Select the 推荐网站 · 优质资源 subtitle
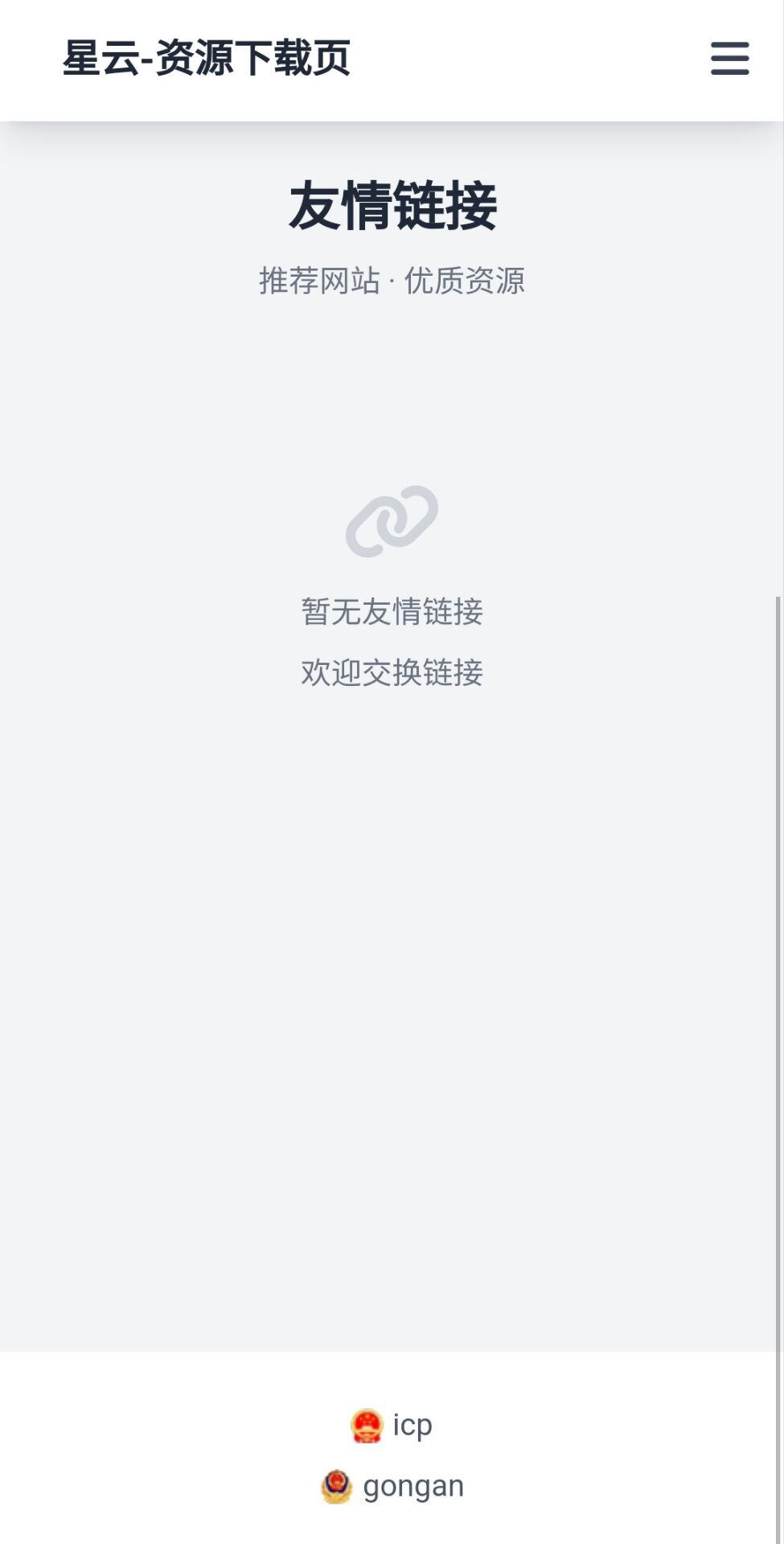Screen dimensions: 784x1544 coord(392,281)
